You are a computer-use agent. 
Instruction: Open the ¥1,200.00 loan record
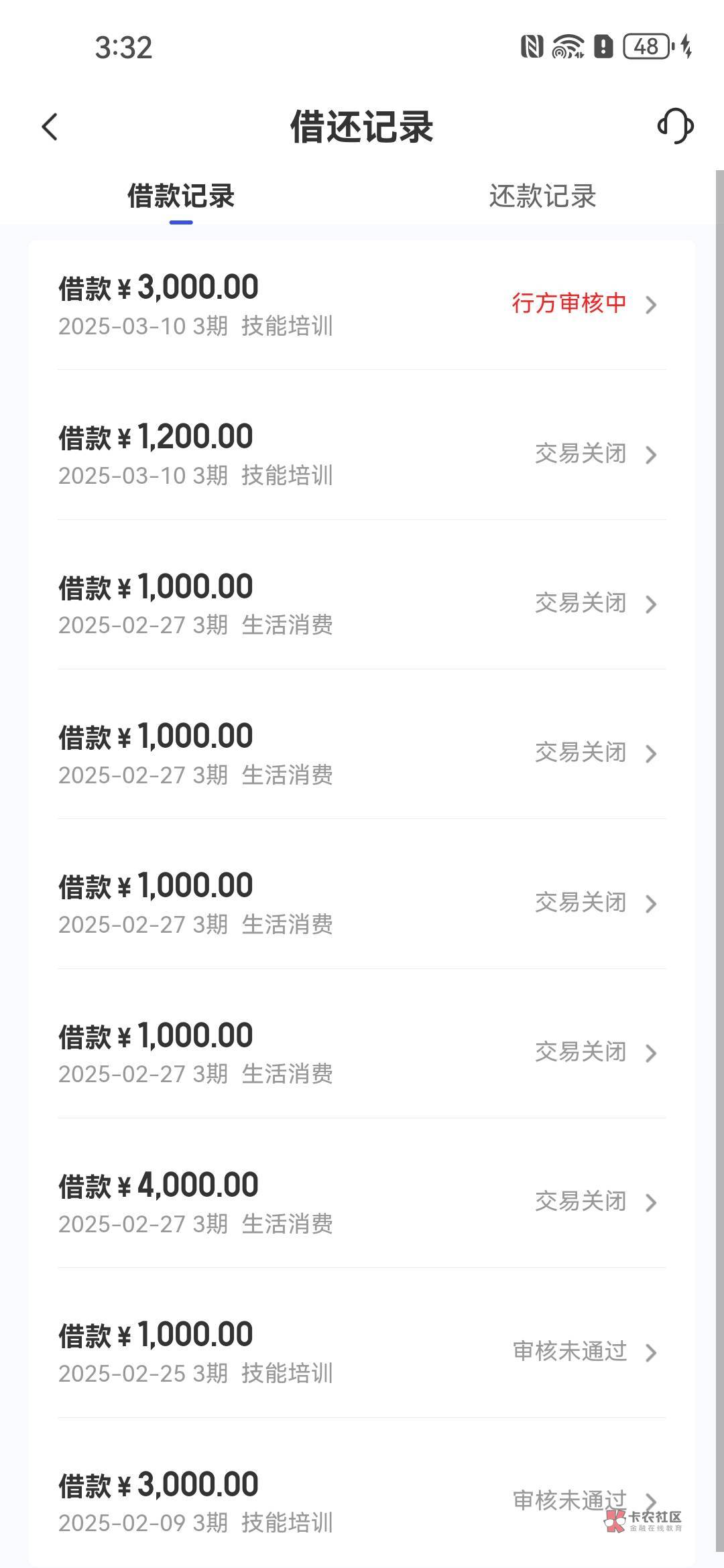362,454
